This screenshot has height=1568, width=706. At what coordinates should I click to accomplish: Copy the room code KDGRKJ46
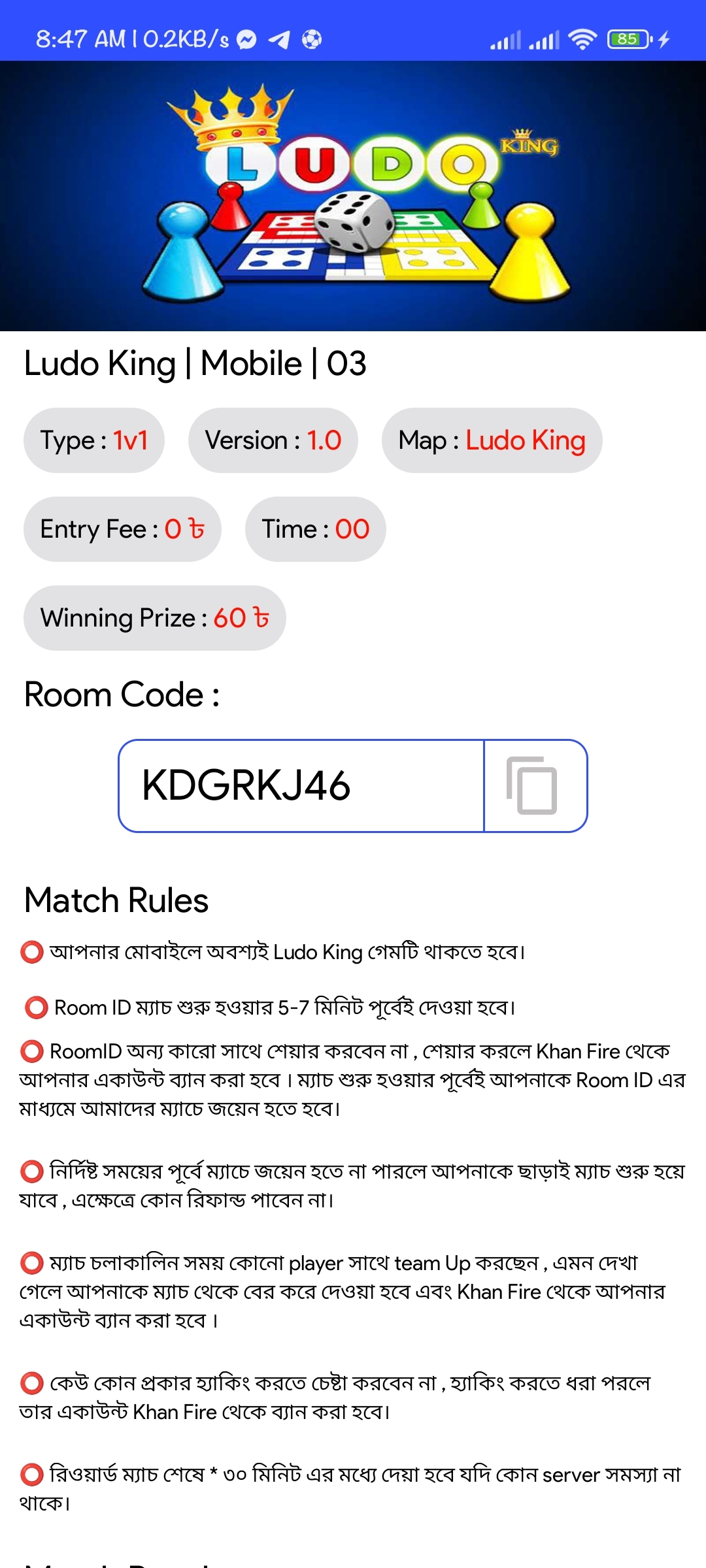click(x=532, y=786)
